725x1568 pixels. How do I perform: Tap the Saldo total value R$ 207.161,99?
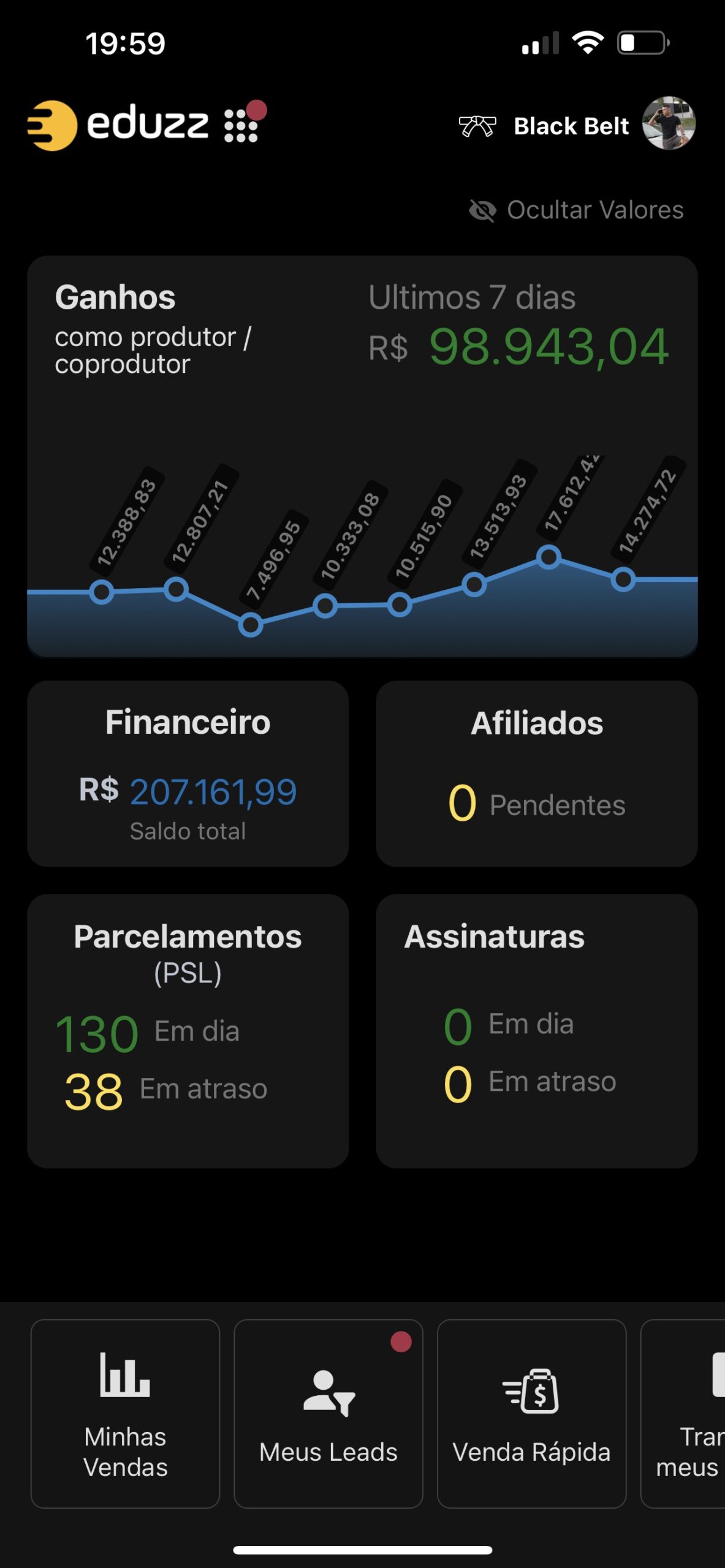point(187,791)
